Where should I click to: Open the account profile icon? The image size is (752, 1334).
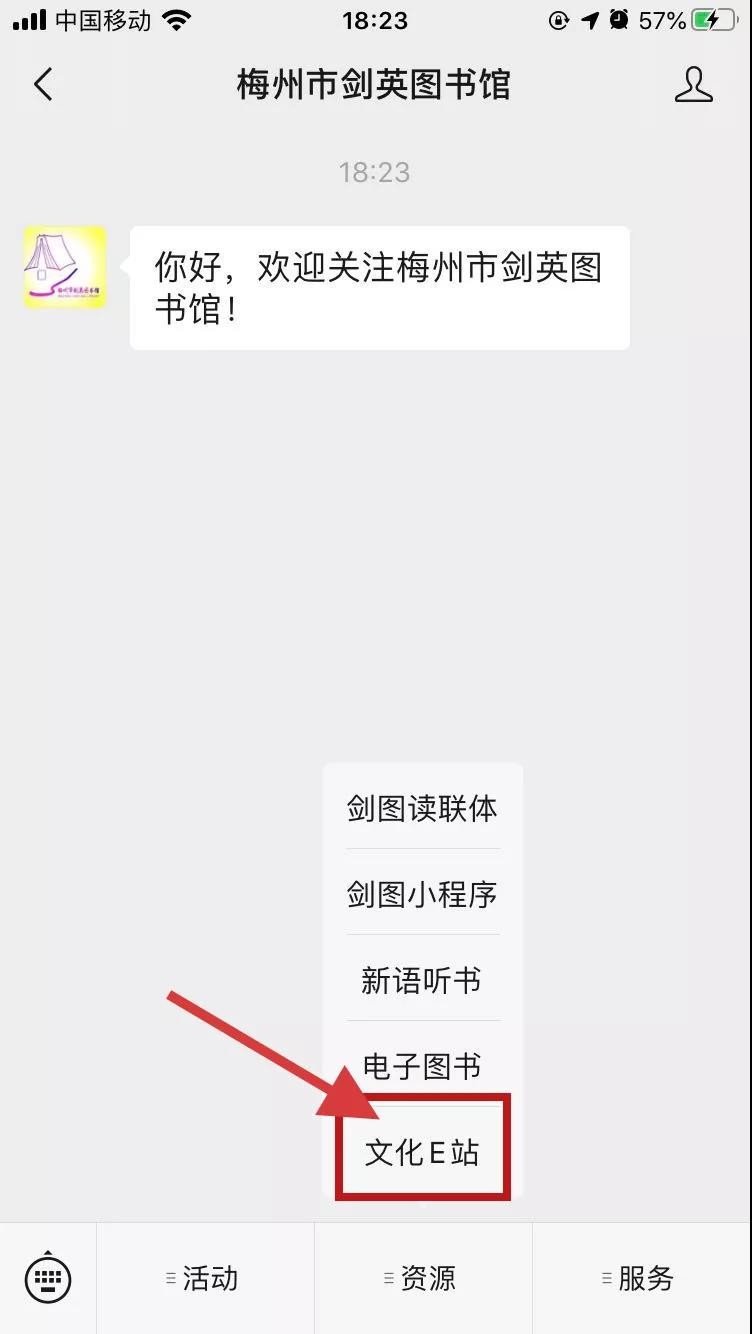point(693,85)
